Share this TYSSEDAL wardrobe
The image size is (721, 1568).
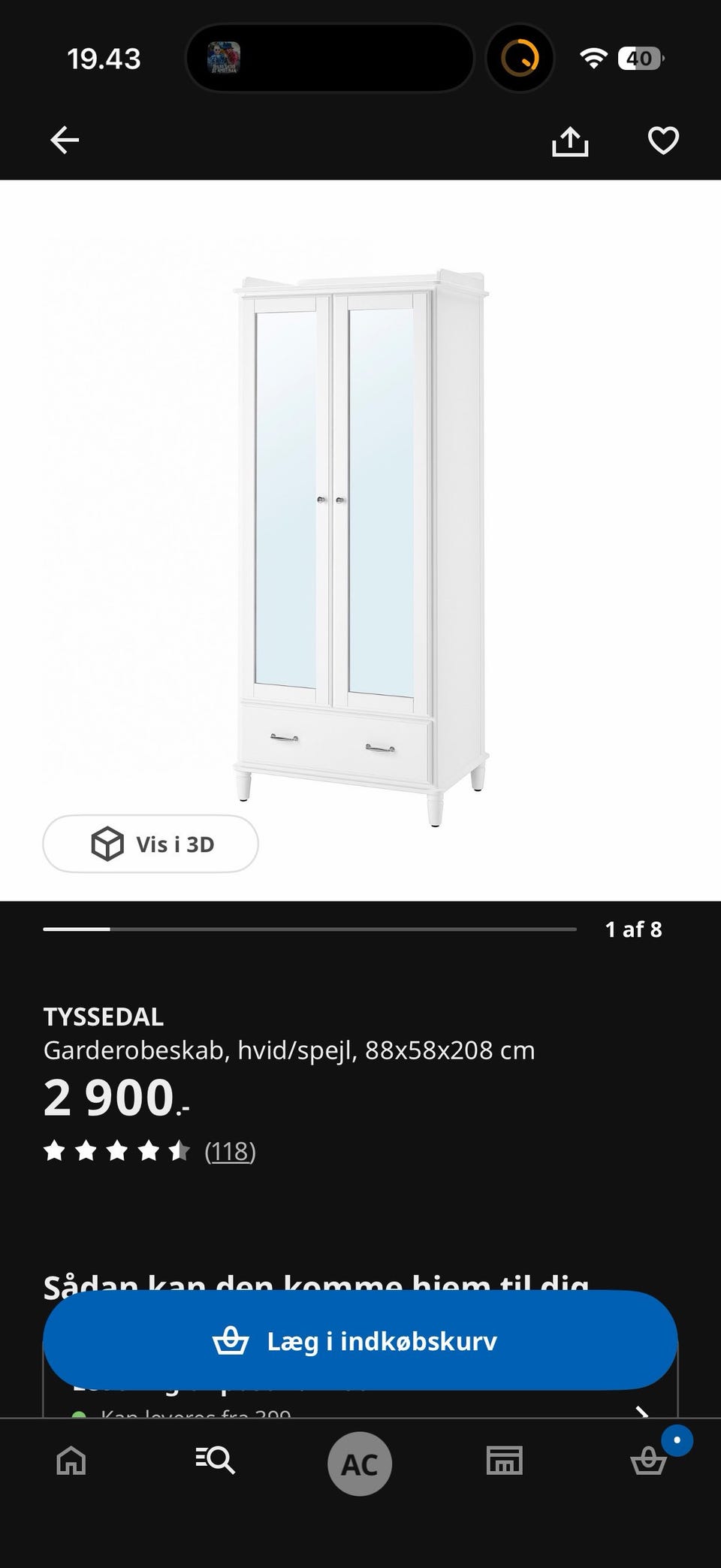570,140
